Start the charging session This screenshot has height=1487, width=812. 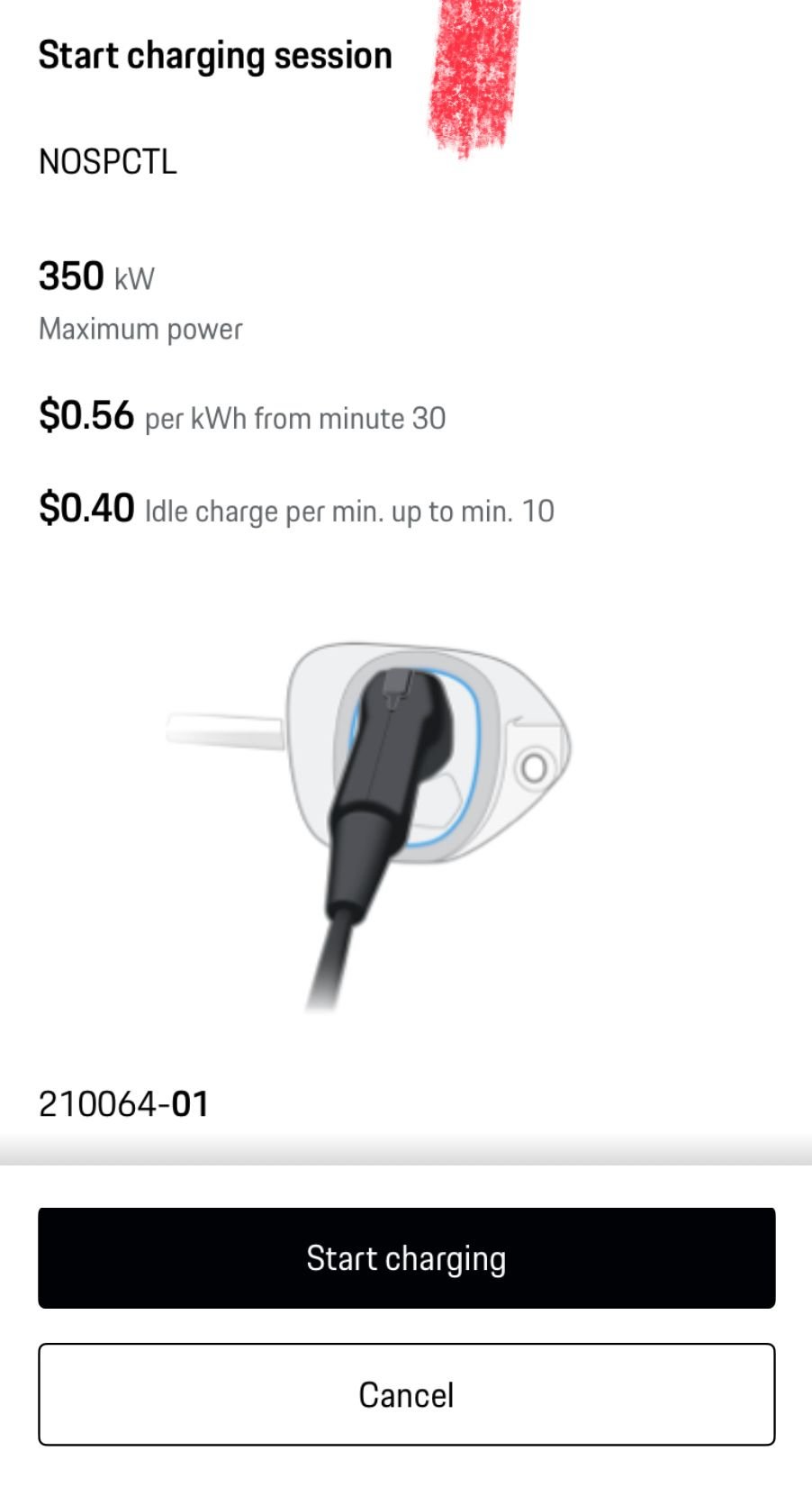406,1257
